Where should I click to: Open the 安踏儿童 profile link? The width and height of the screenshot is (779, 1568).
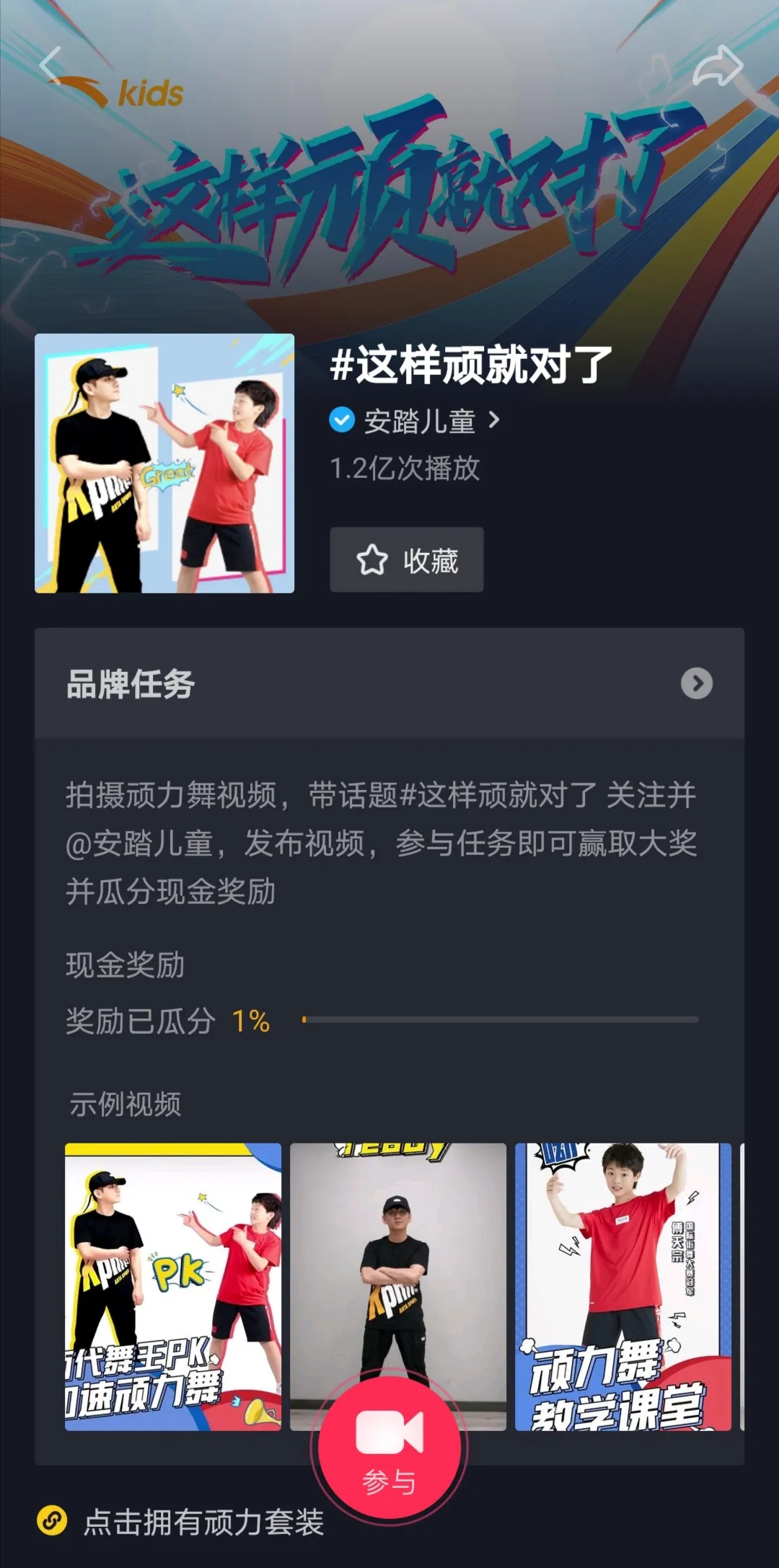point(414,420)
